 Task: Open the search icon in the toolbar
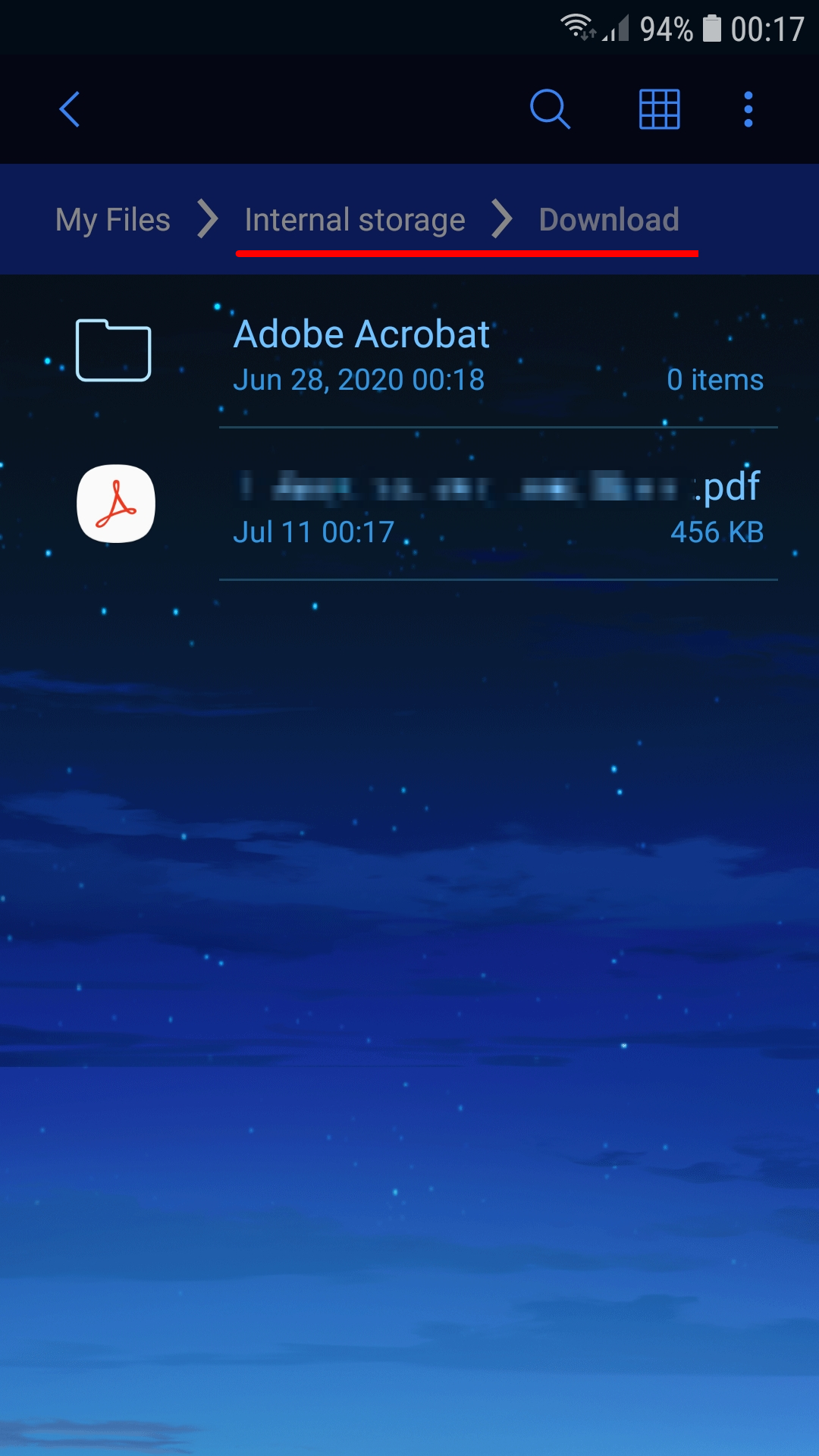click(x=551, y=108)
